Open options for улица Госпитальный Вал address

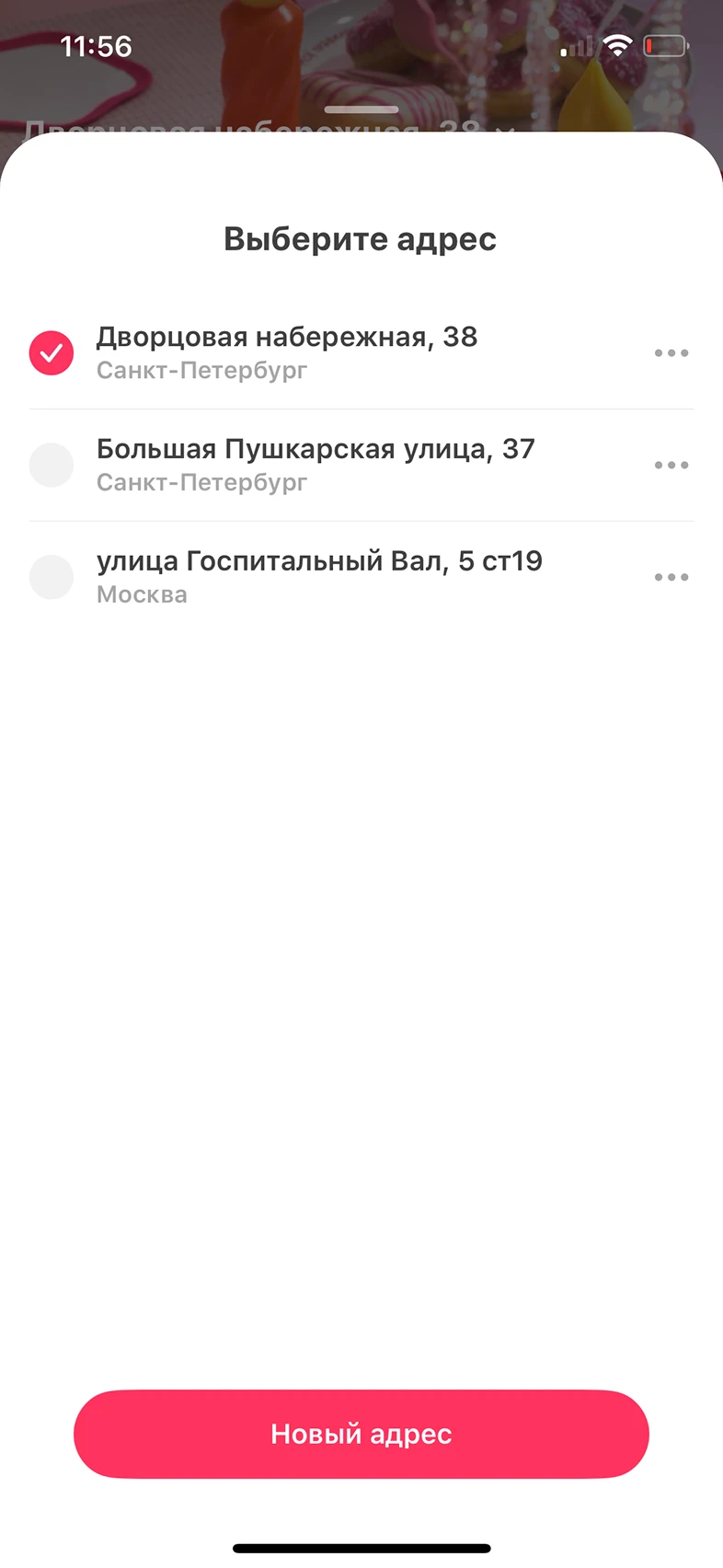(671, 578)
